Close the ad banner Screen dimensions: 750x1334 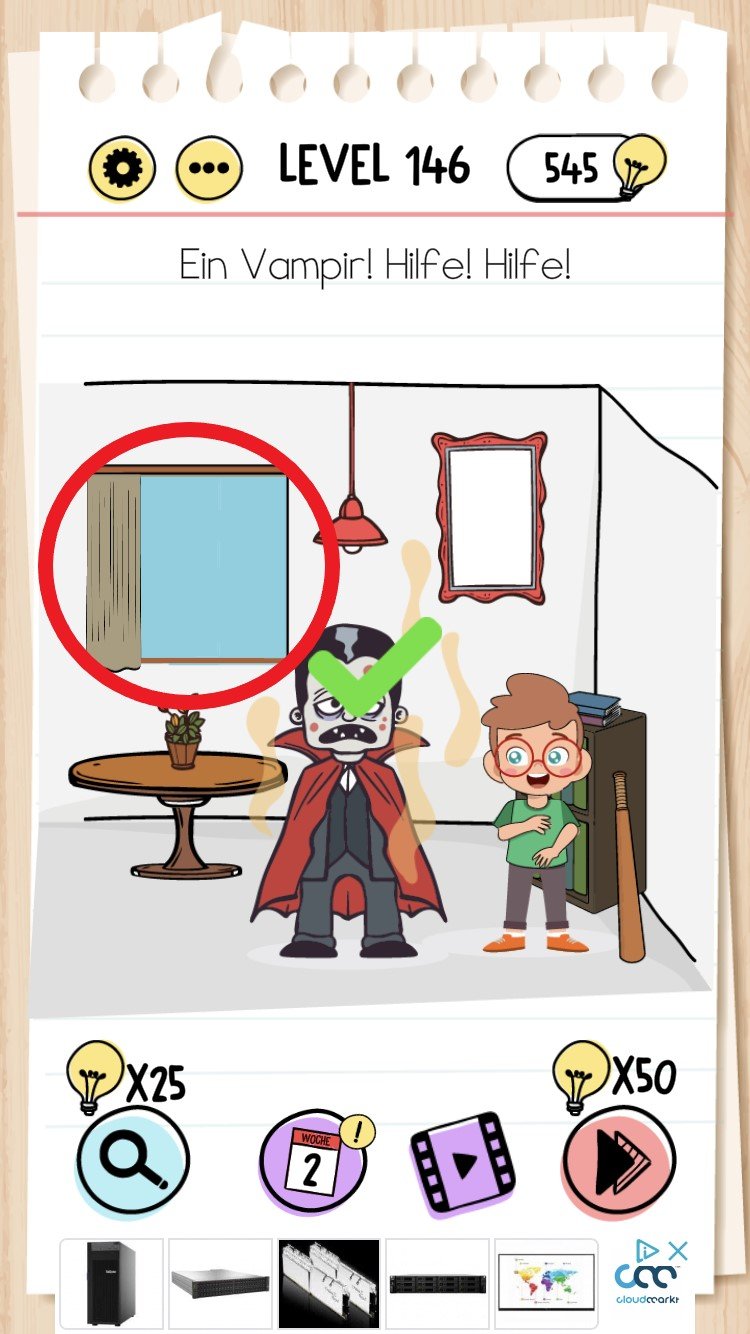pyautogui.click(x=678, y=1250)
